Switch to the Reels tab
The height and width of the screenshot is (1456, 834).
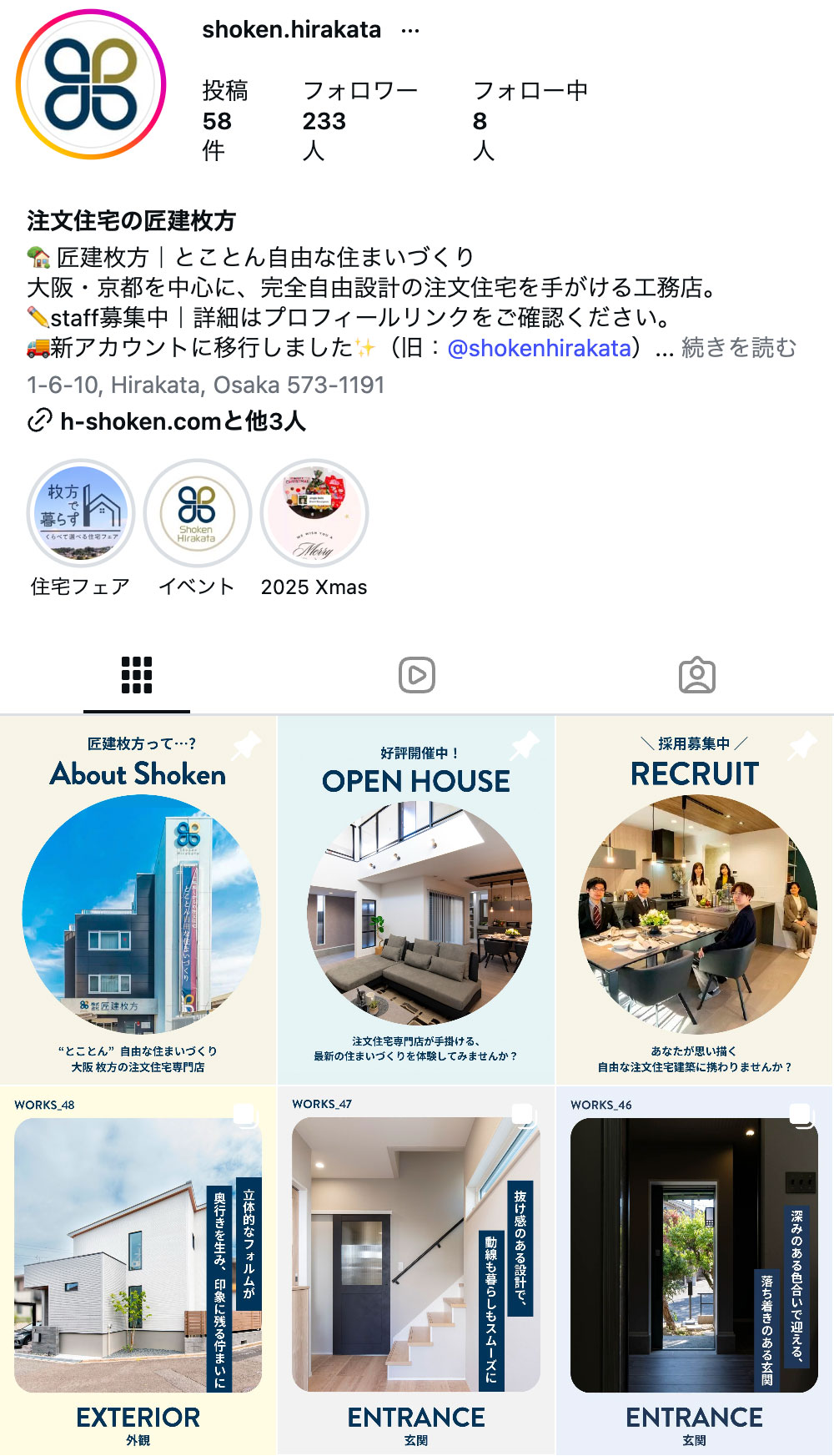tap(417, 675)
